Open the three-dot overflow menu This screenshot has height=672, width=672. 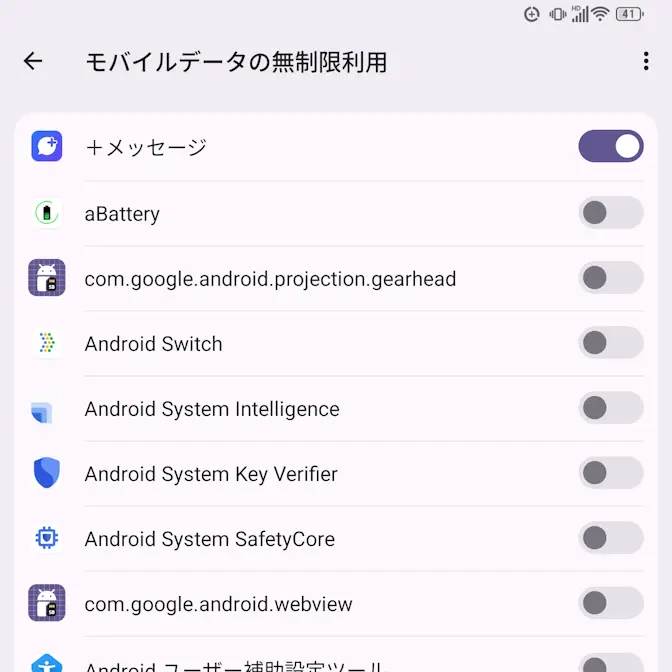click(x=645, y=62)
